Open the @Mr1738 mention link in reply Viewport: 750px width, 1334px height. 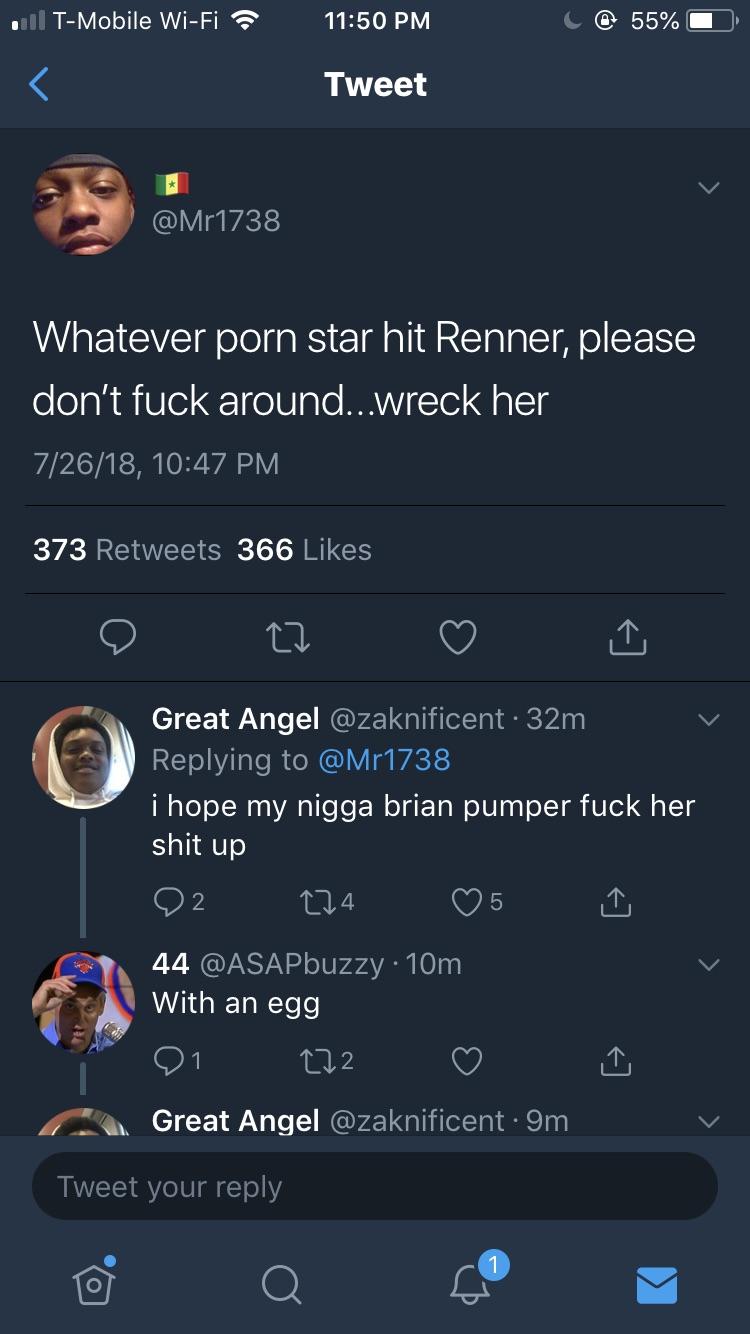384,760
